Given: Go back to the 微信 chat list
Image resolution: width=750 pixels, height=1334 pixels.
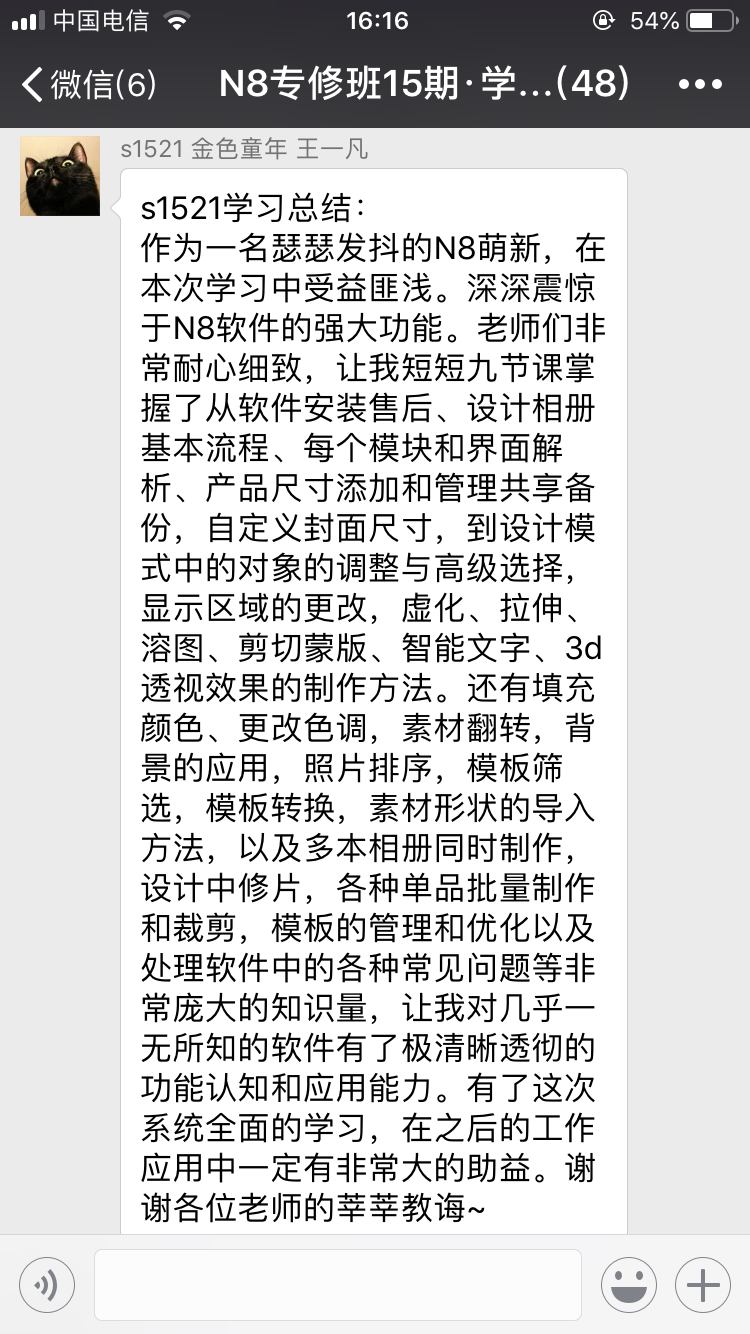Looking at the screenshot, I should pos(88,85).
